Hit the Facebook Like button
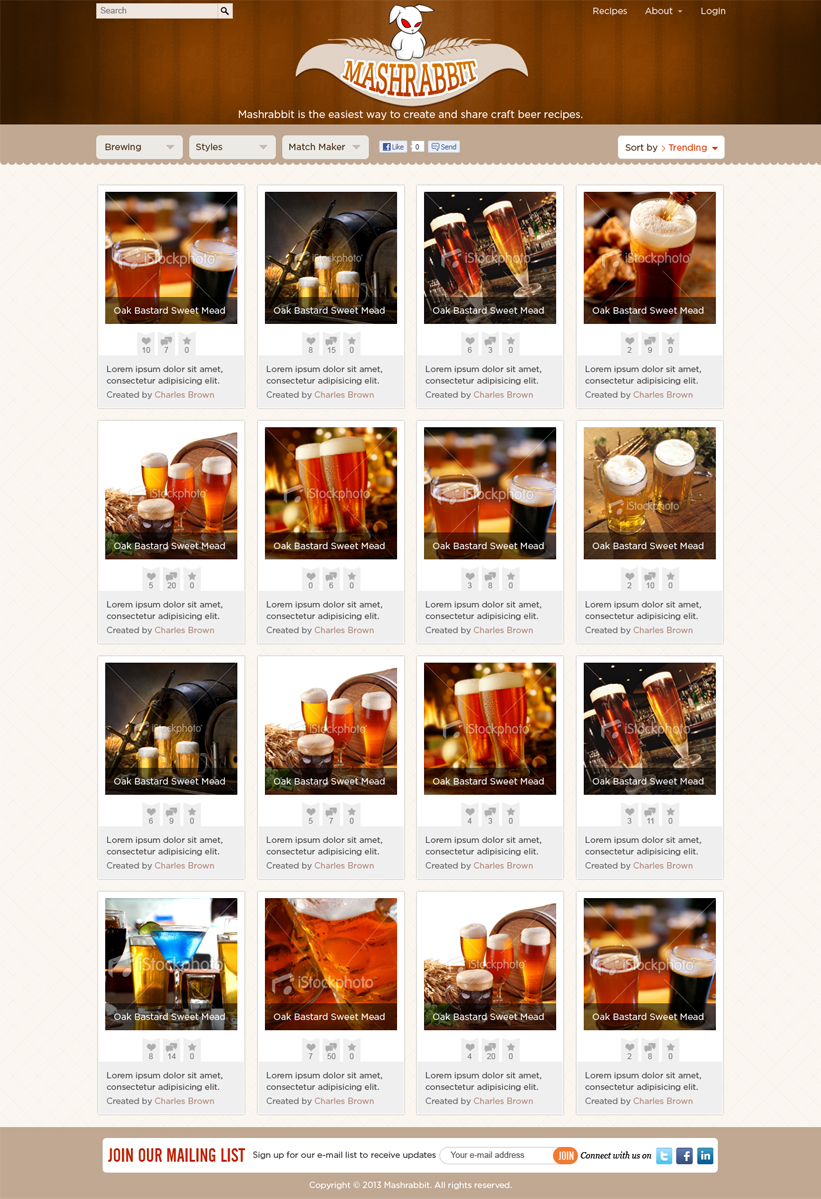Viewport: 821px width, 1199px height. [x=393, y=147]
